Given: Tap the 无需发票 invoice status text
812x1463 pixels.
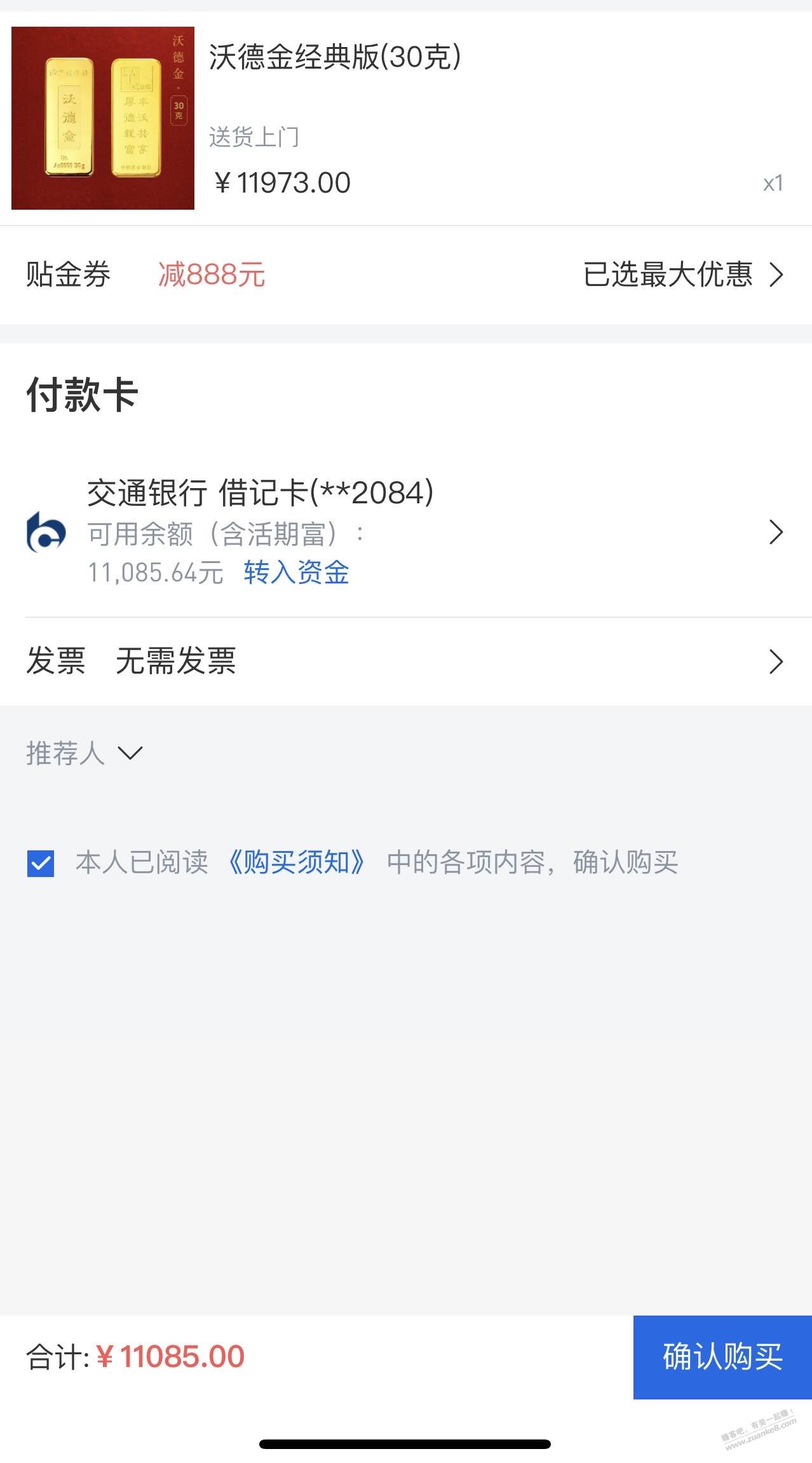Looking at the screenshot, I should (175, 663).
